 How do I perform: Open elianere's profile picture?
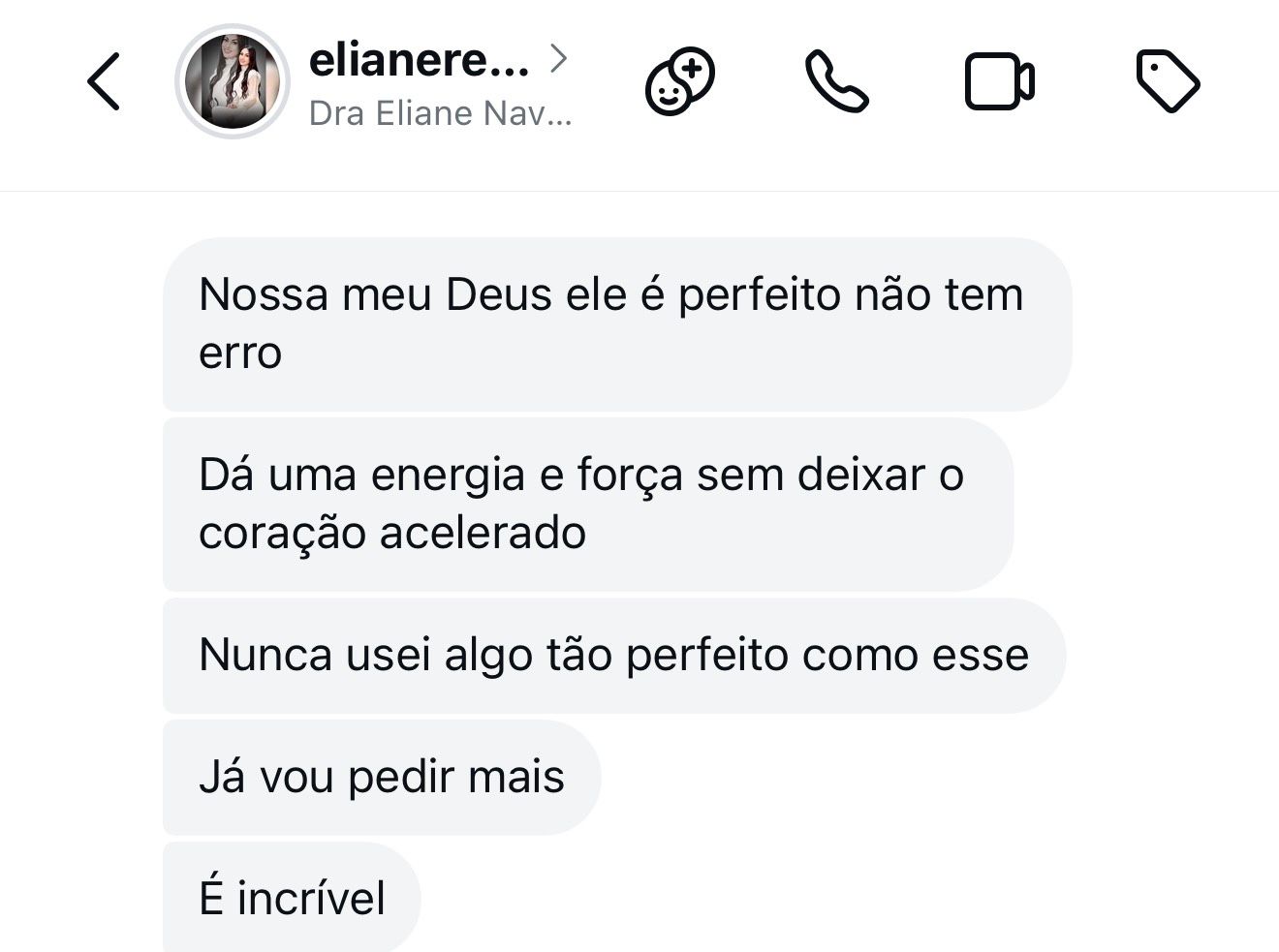pos(233,81)
